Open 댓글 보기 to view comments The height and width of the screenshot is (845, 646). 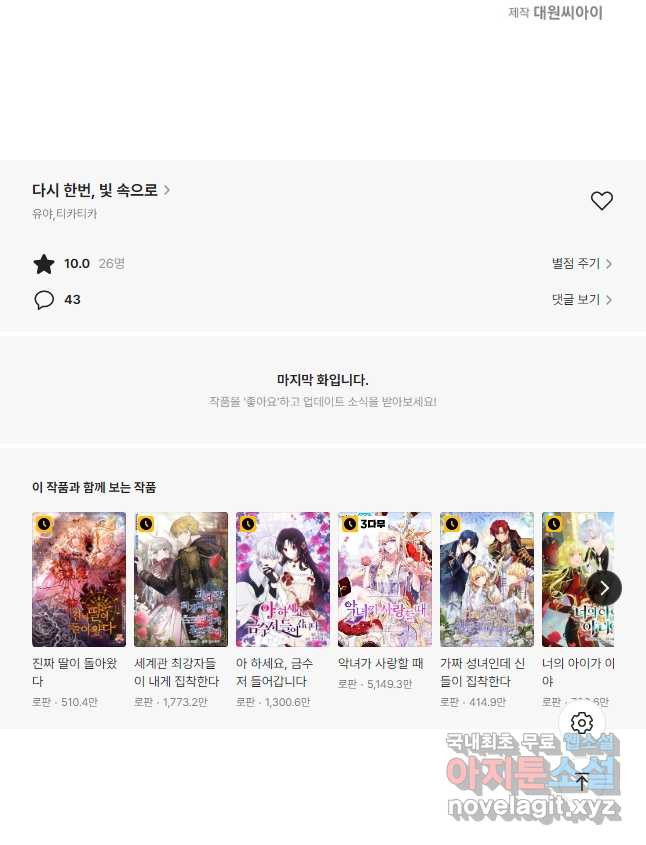(581, 299)
